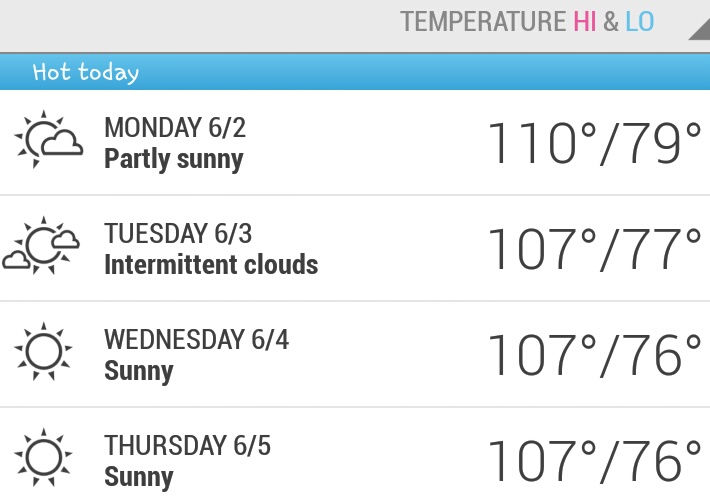
Task: Open Thursday 6/5 forecast details
Action: (355, 455)
